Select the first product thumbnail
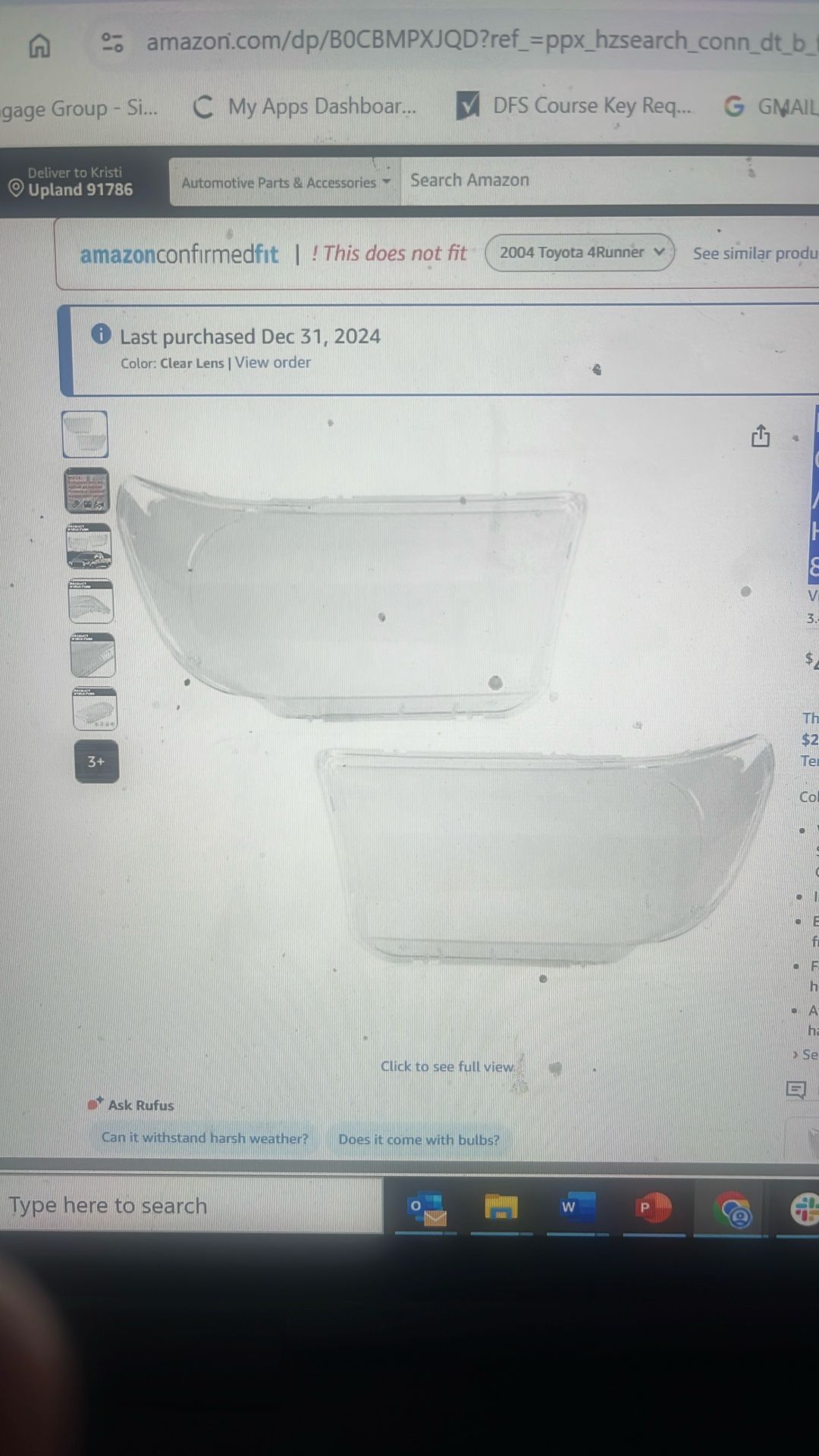Image resolution: width=819 pixels, height=1456 pixels. pyautogui.click(x=85, y=435)
